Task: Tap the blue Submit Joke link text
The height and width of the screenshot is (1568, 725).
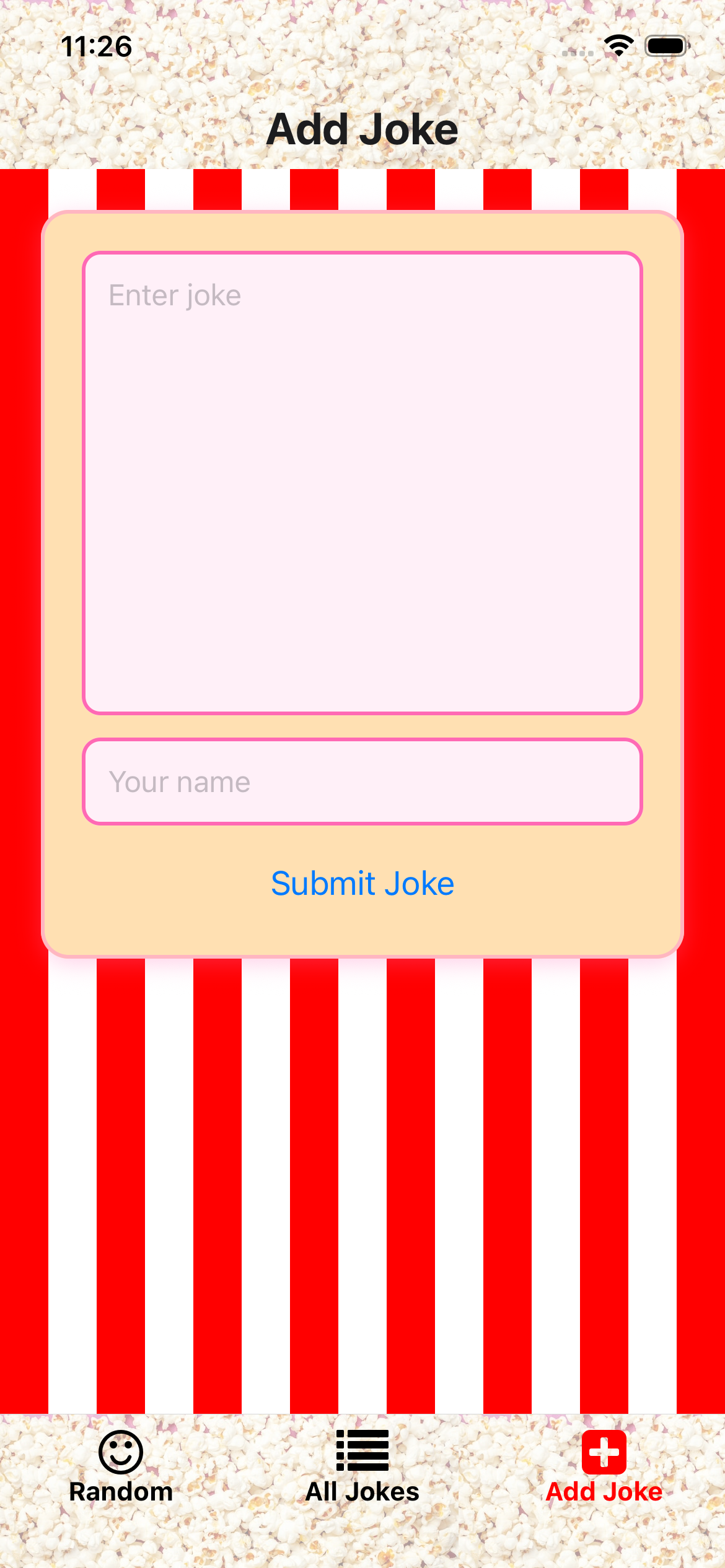Action: (362, 884)
